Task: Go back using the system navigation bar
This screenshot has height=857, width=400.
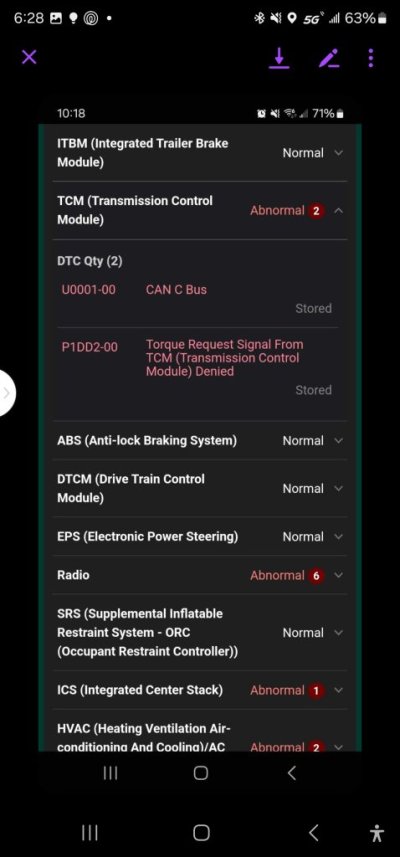Action: [x=313, y=832]
